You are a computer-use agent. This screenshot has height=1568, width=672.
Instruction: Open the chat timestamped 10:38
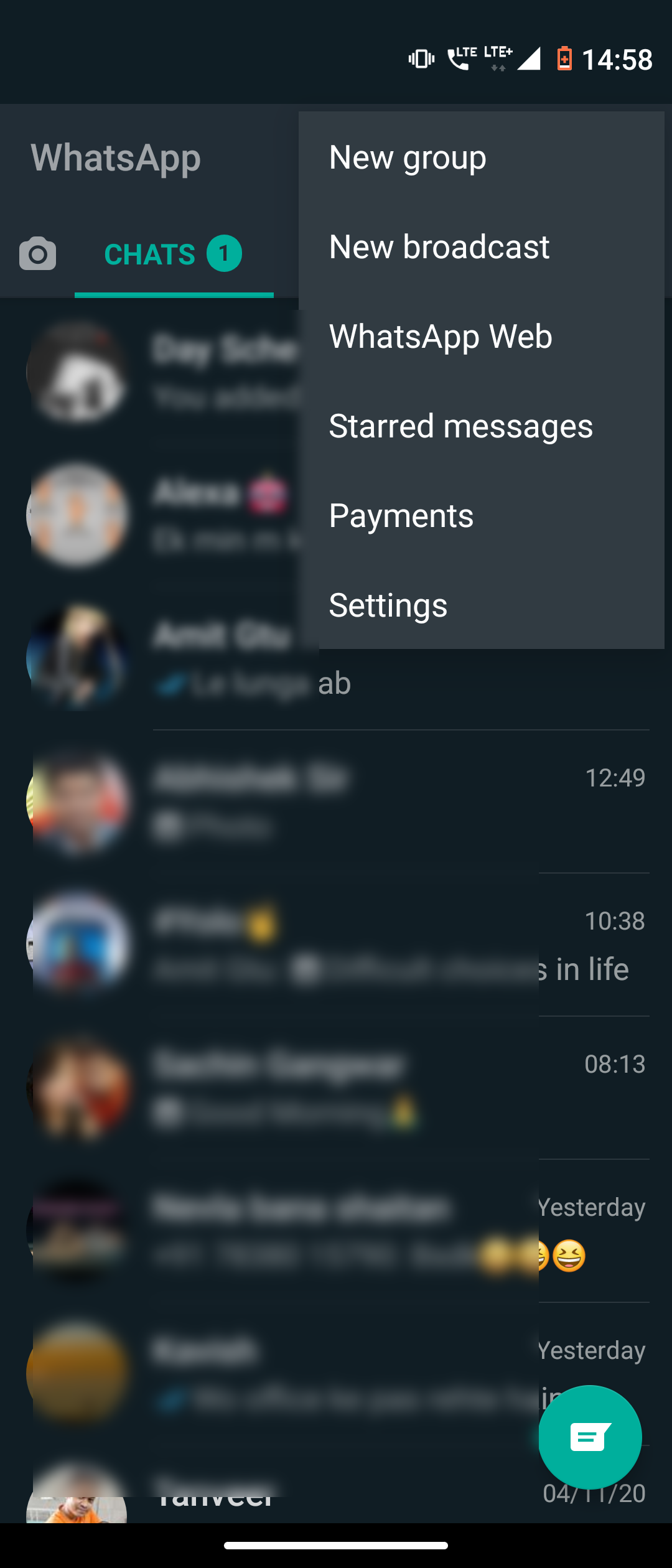(x=398, y=945)
